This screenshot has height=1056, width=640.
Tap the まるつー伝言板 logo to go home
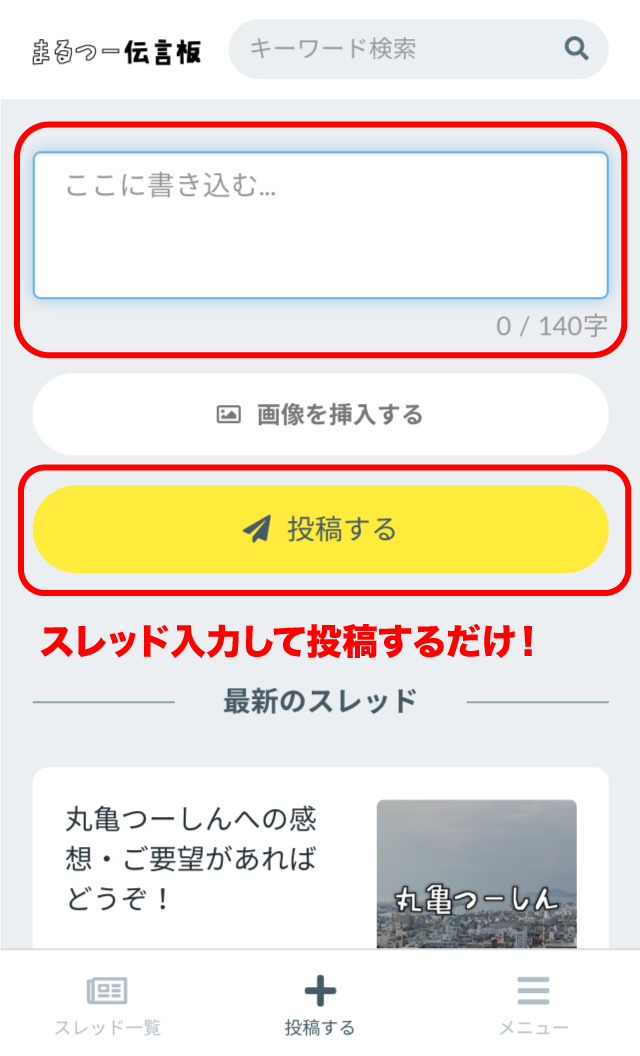coord(117,52)
